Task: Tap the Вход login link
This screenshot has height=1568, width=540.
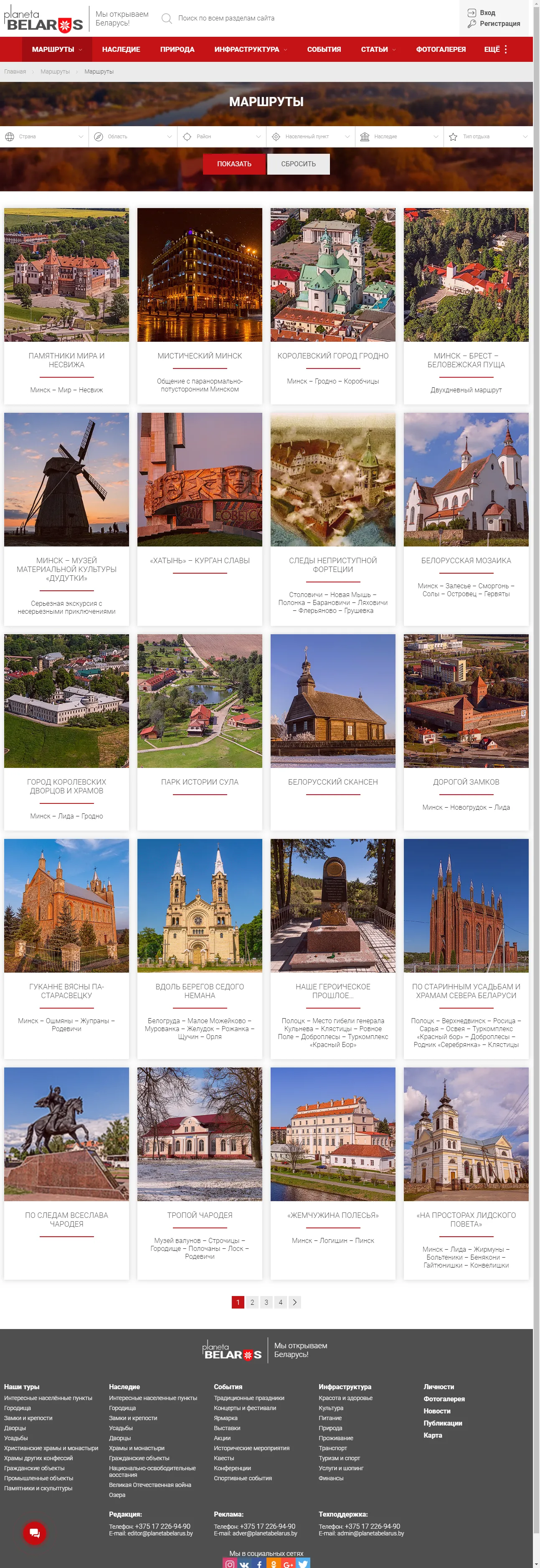Action: coord(487,13)
